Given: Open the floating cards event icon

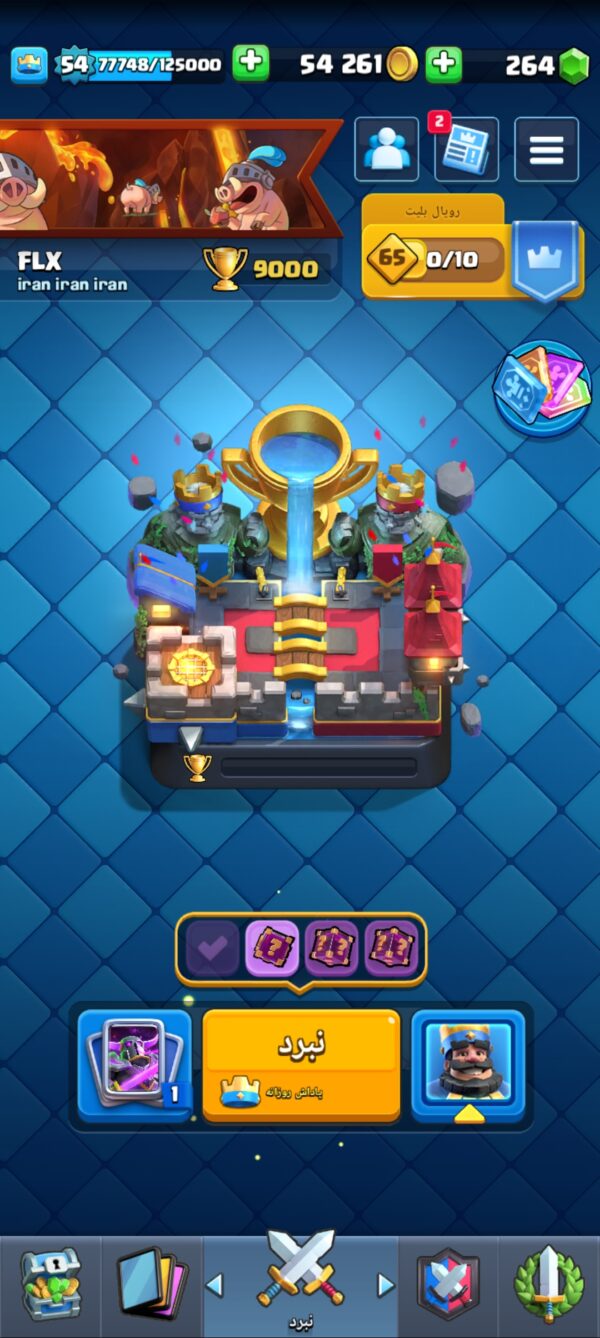Looking at the screenshot, I should pos(542,389).
